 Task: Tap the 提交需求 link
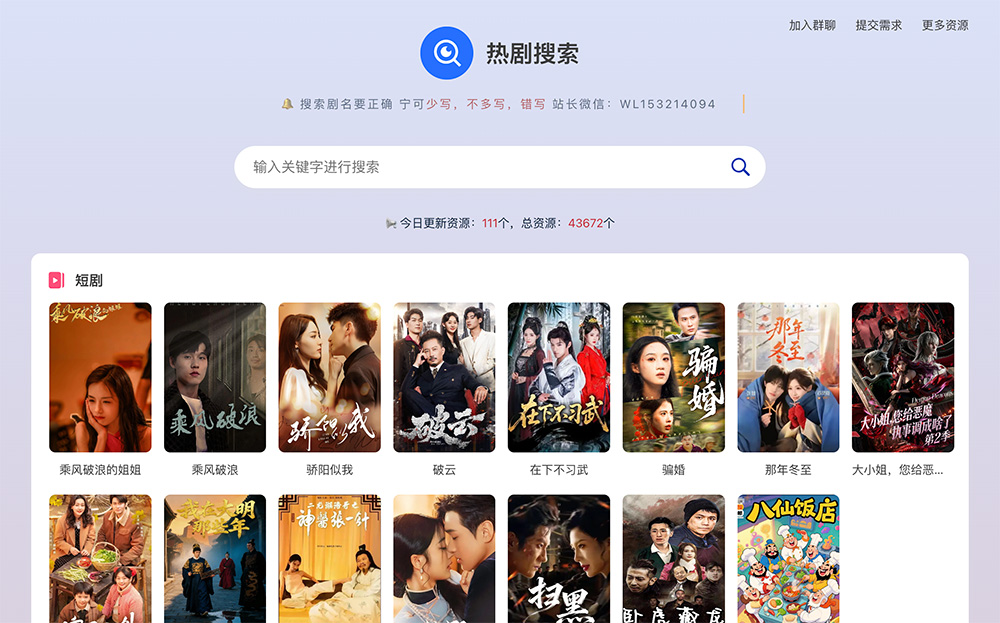pos(878,25)
